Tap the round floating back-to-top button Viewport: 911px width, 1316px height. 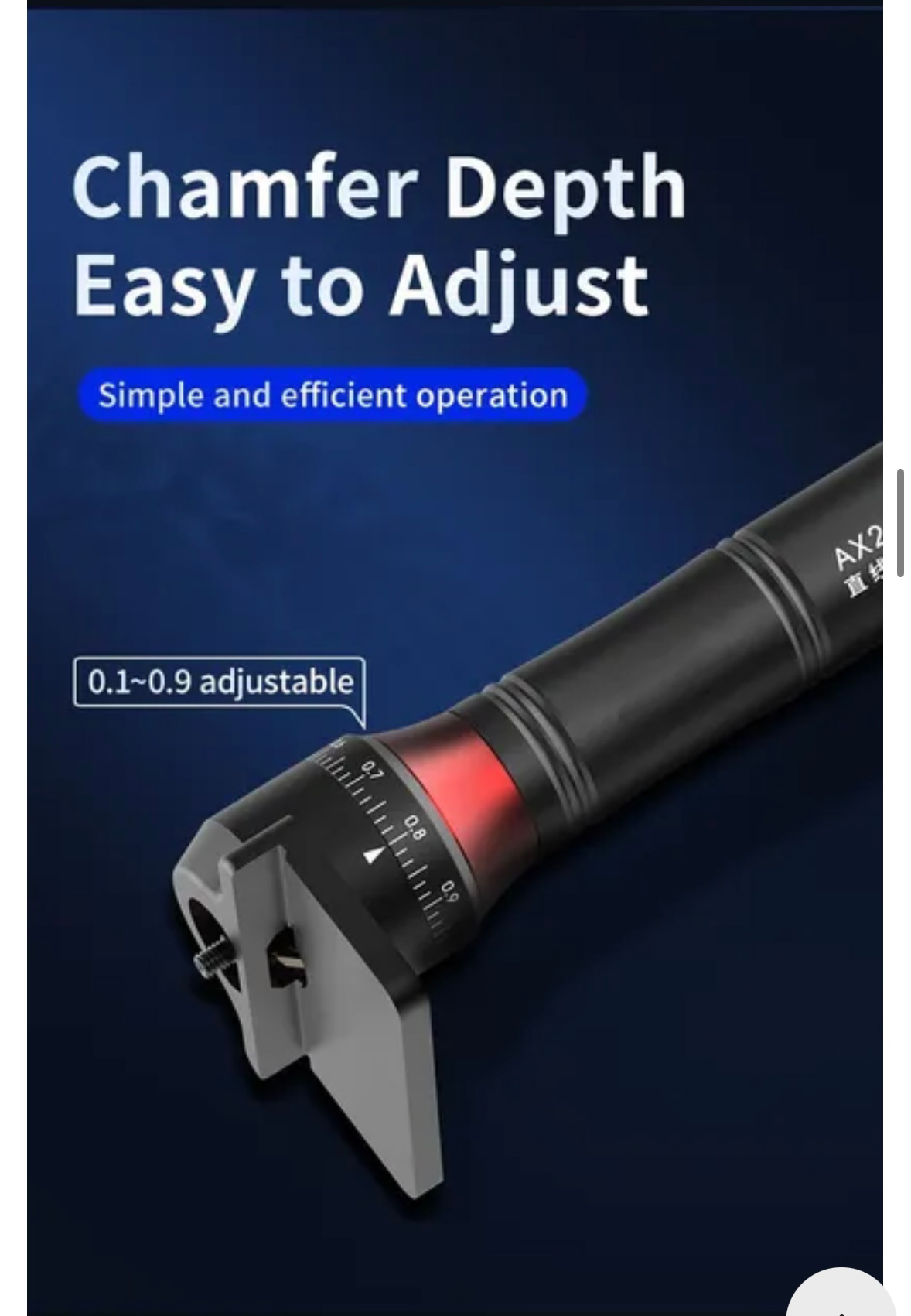click(841, 1294)
